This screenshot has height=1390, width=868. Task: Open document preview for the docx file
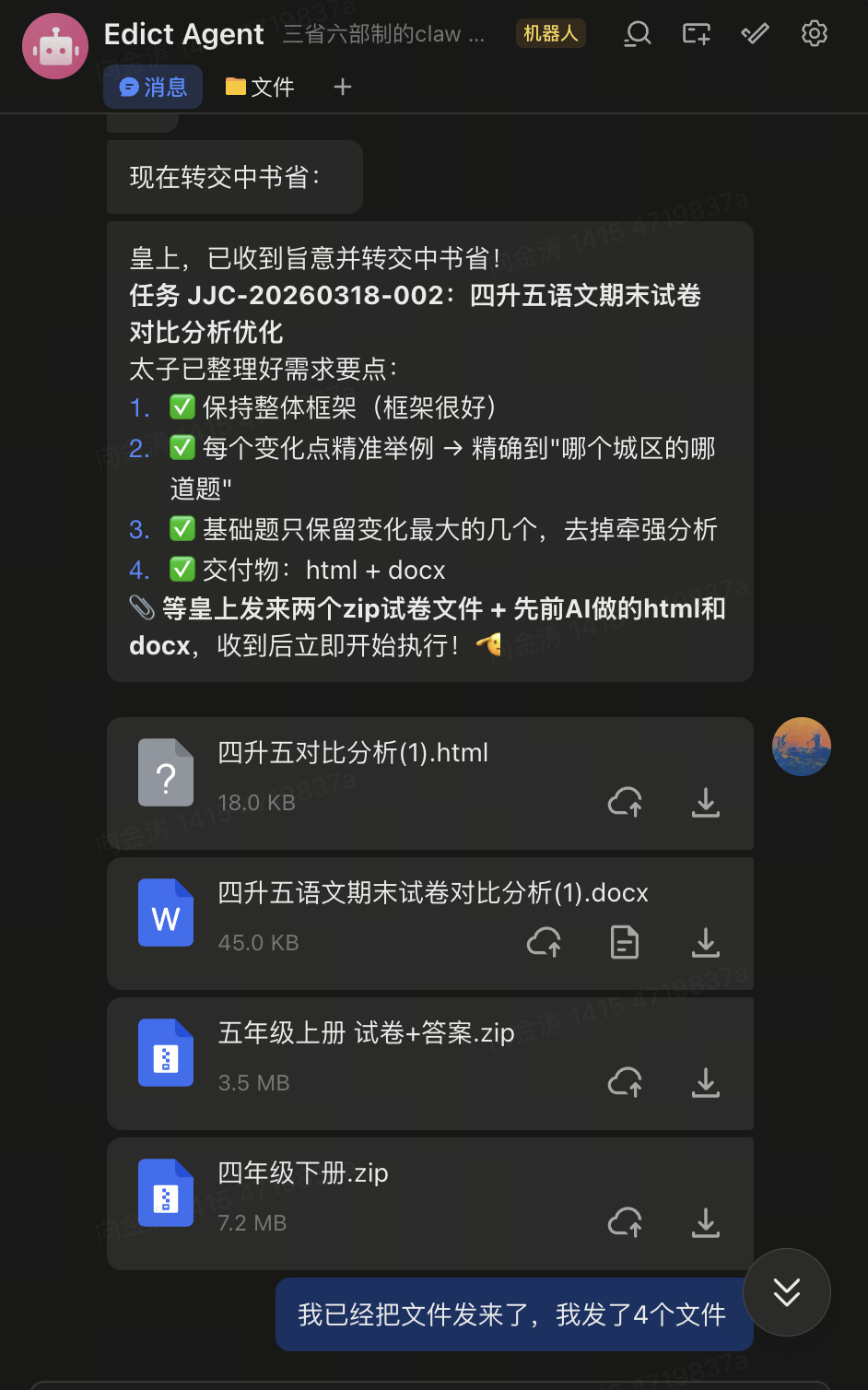[625, 942]
